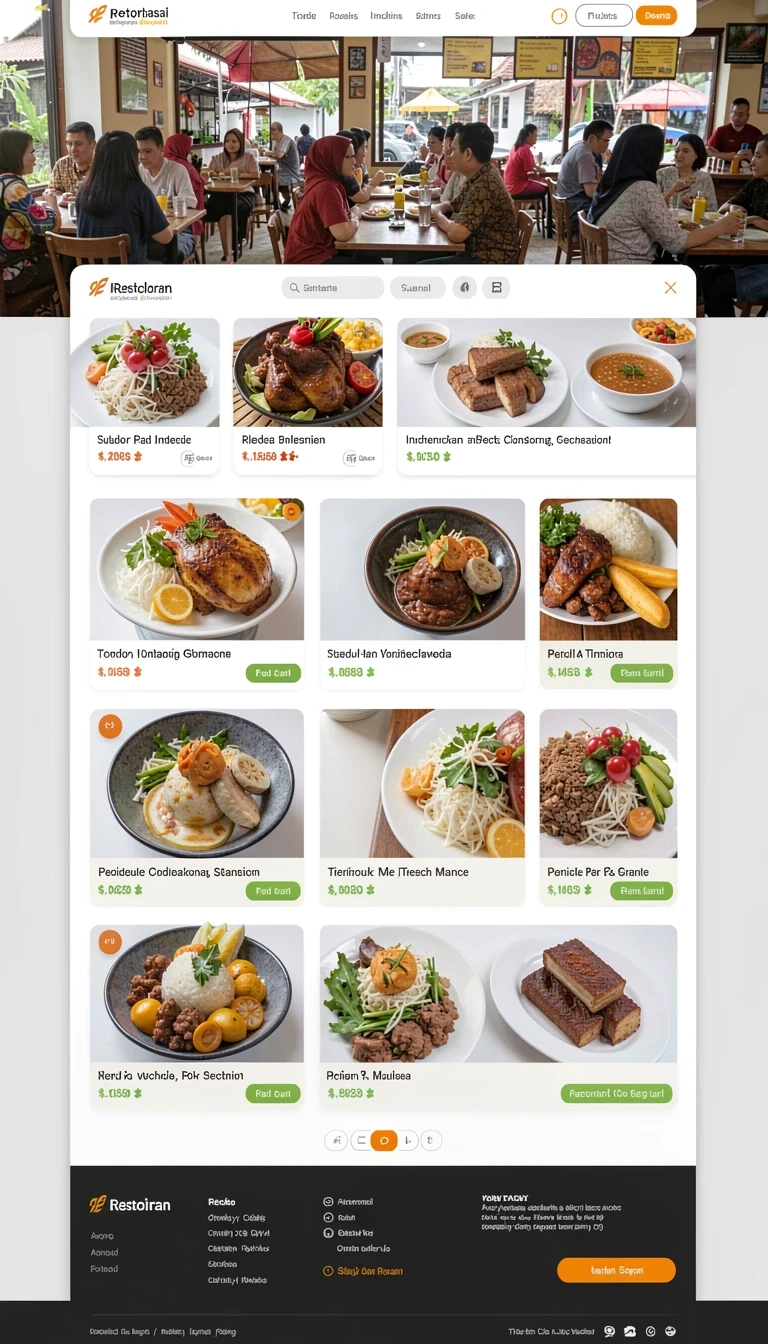Open the Rledea Bnlesnien chicken dish card

click(308, 395)
